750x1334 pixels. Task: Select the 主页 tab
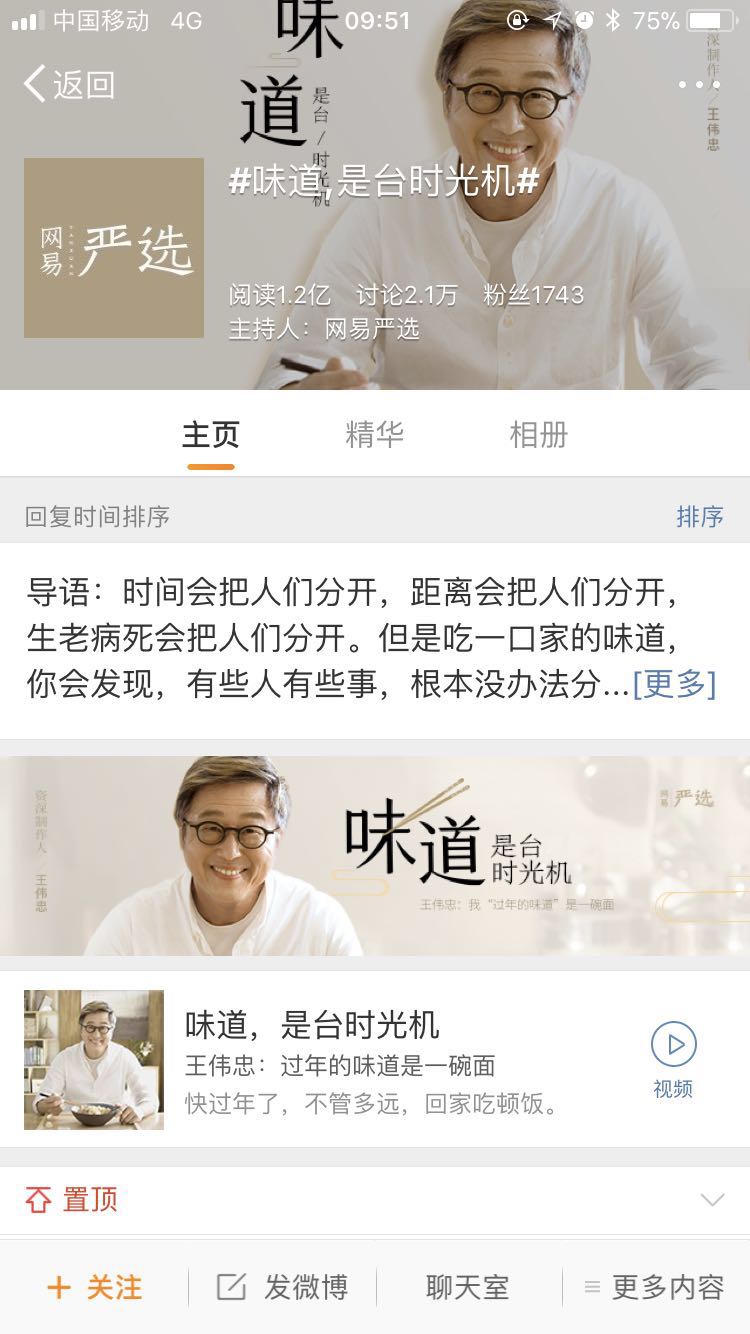[210, 435]
